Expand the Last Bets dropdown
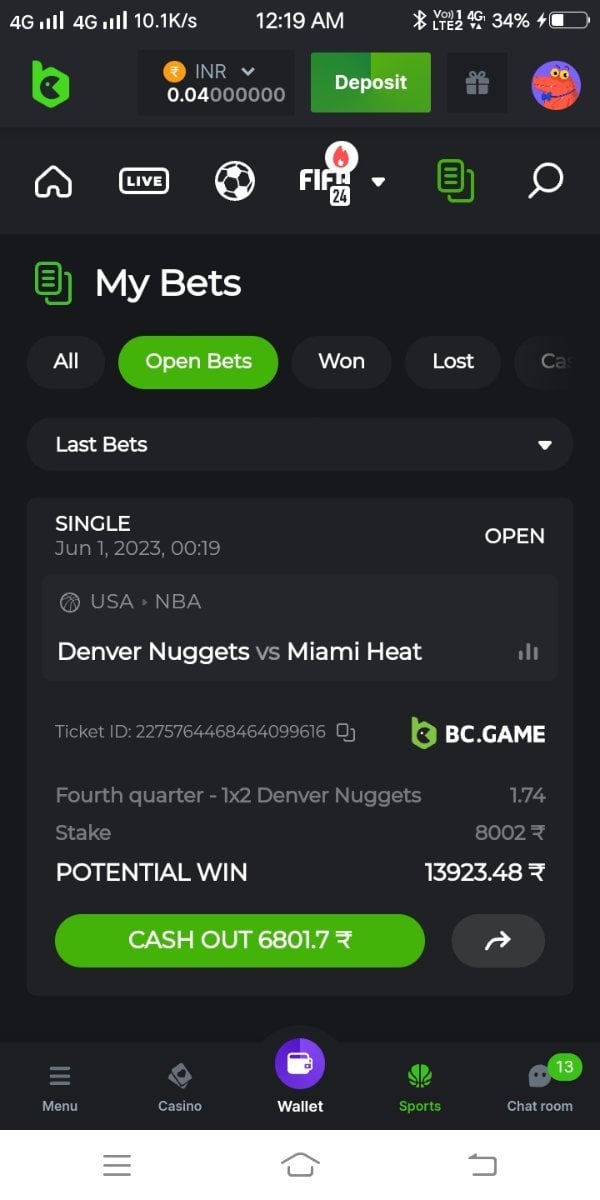The image size is (600, 1200). (x=300, y=445)
